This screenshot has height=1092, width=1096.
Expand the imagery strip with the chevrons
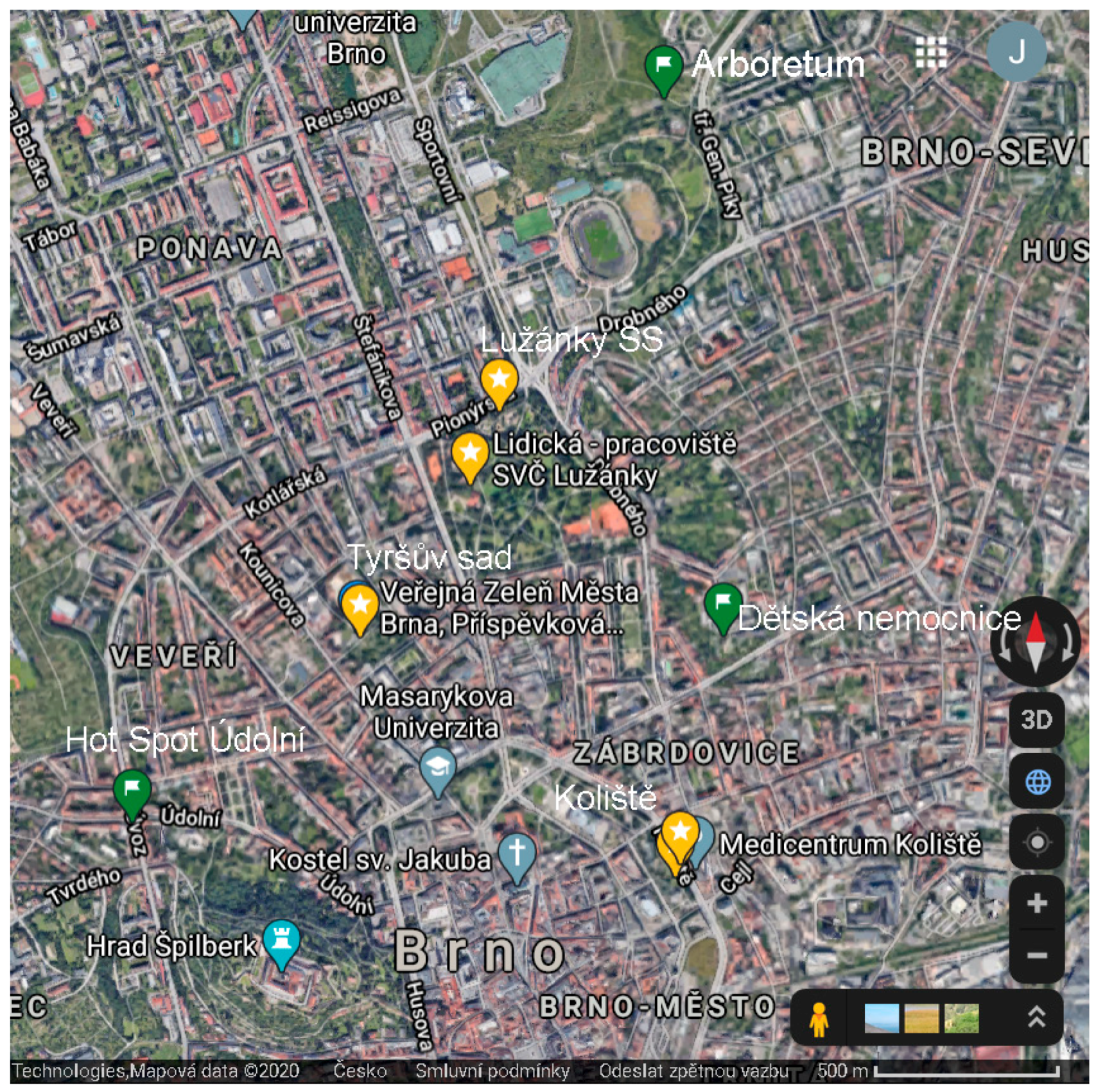point(1036,1018)
